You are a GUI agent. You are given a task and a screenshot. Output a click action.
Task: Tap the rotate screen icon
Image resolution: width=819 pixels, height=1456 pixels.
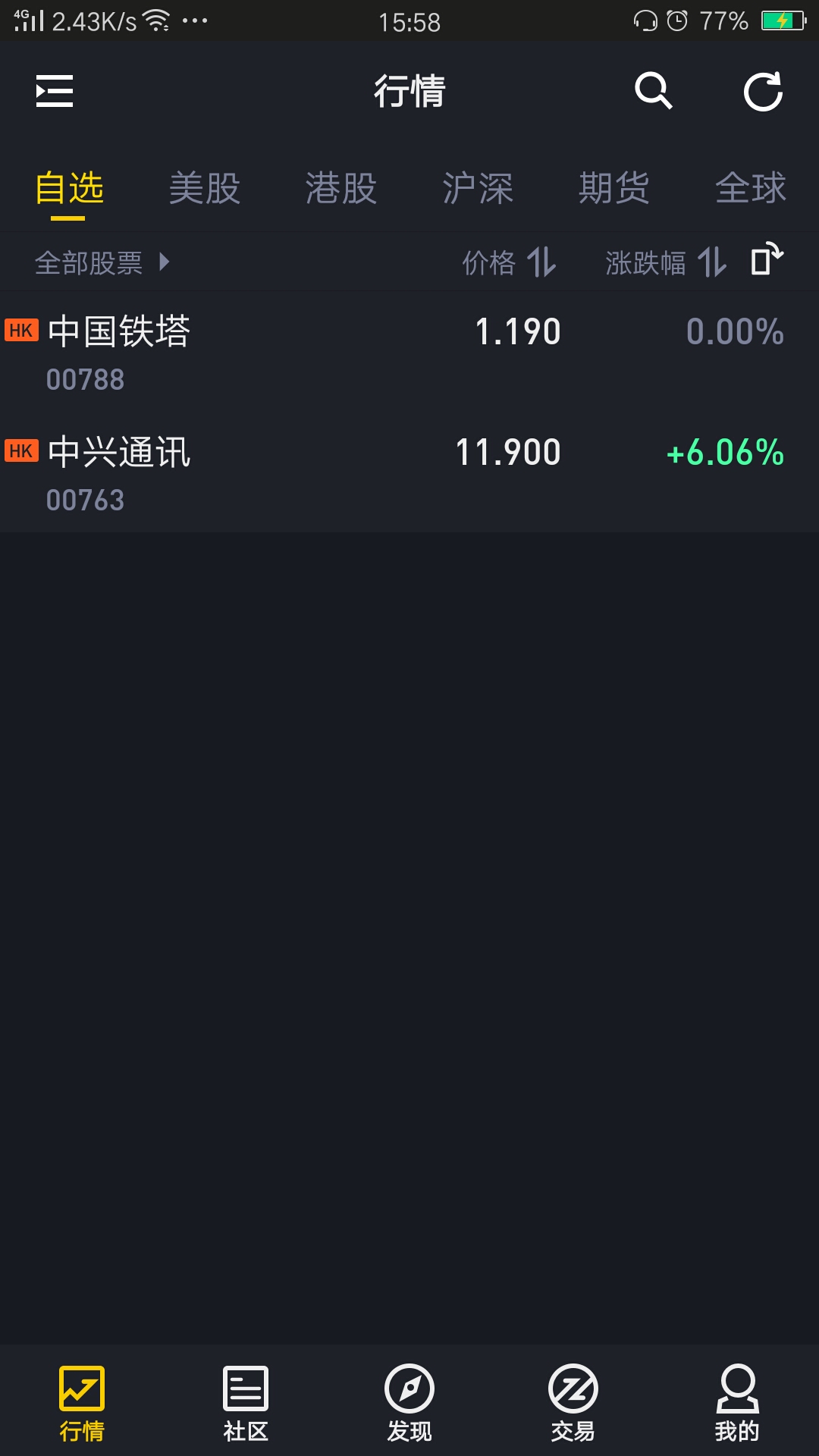767,259
